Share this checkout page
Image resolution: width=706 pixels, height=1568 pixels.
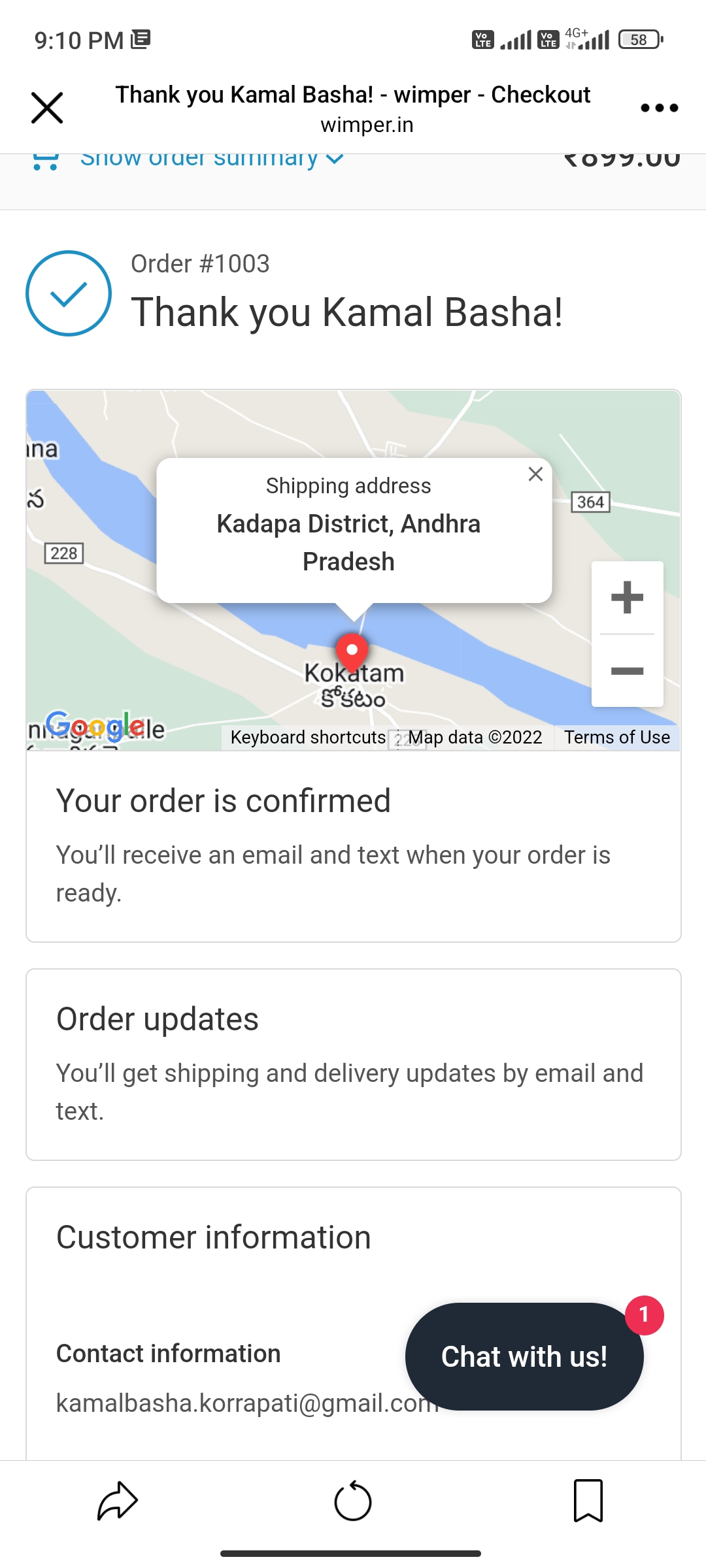tap(118, 1501)
